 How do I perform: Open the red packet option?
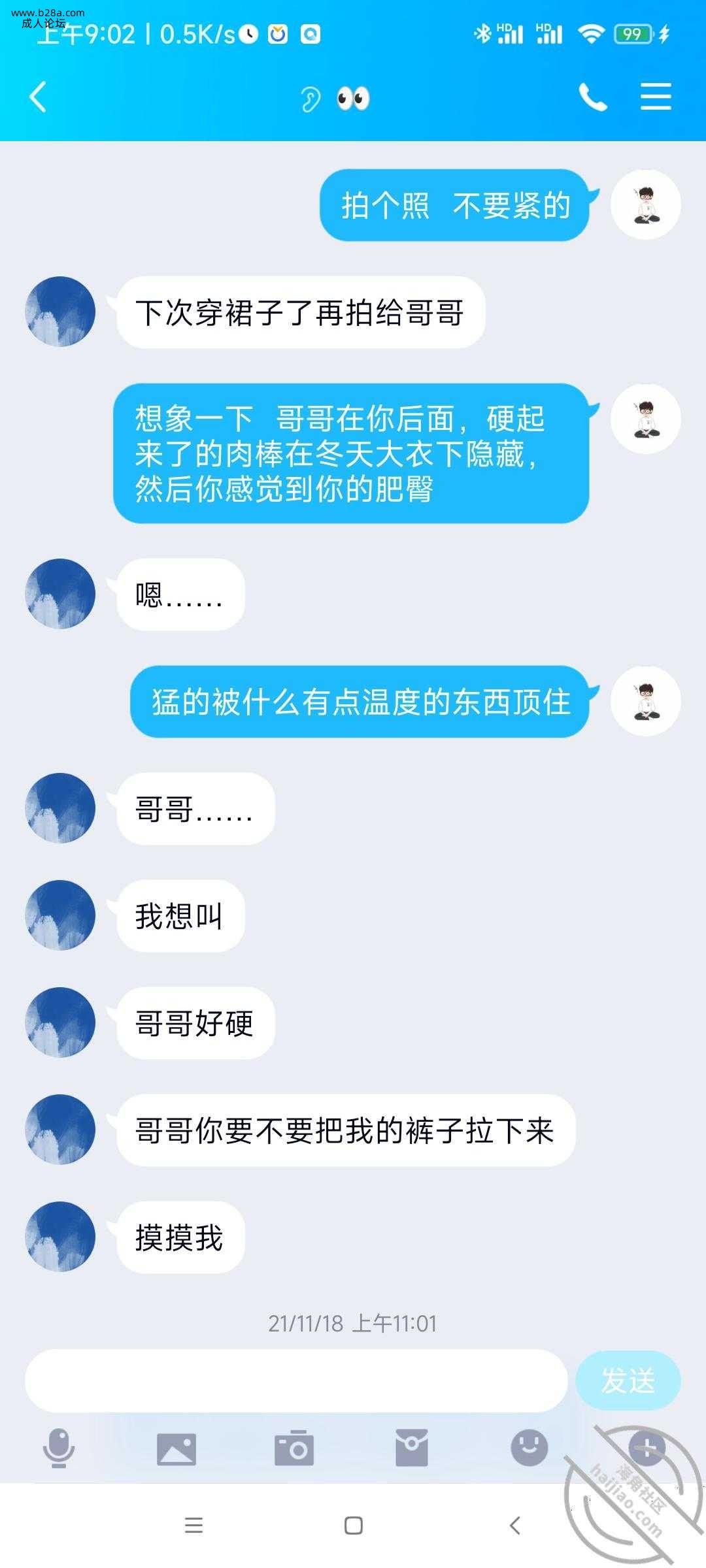412,1448
